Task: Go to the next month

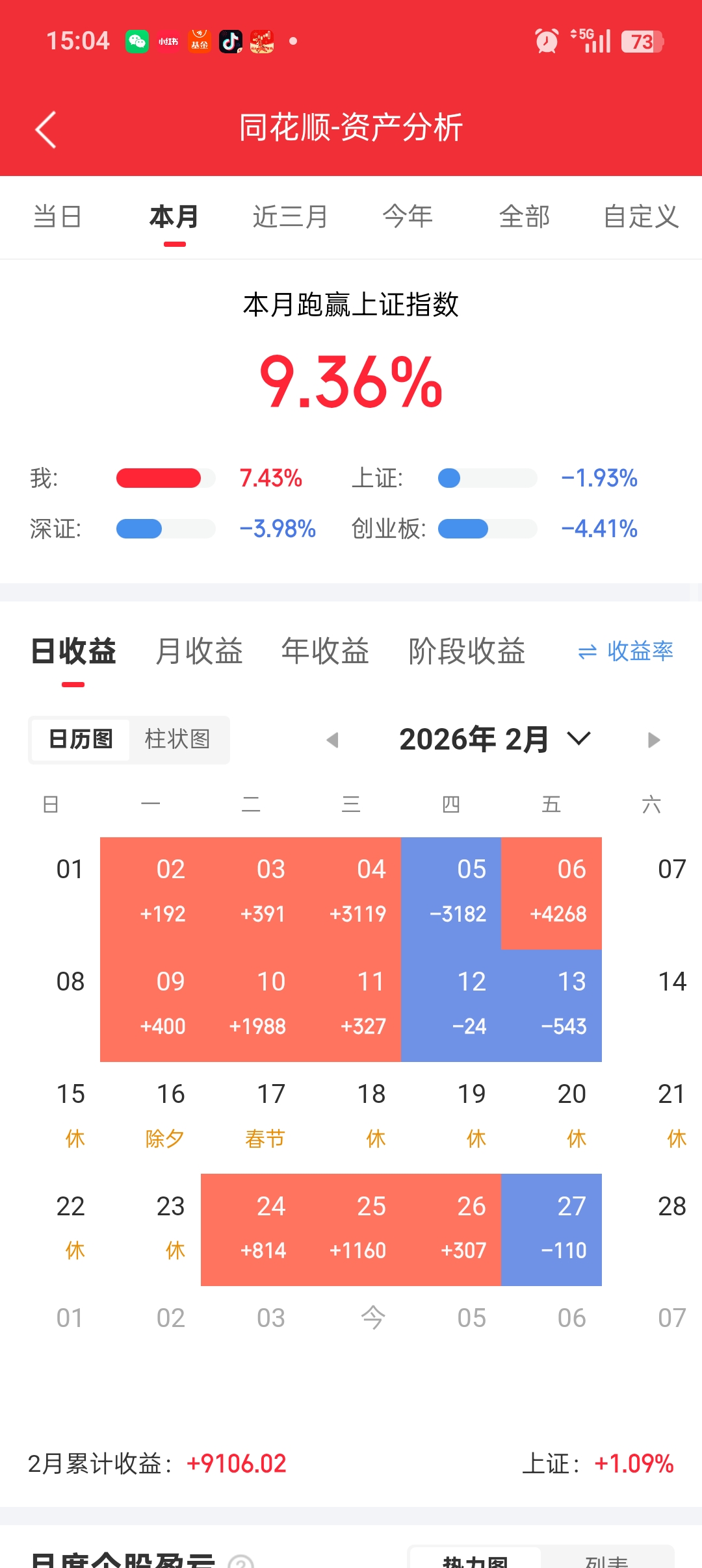Action: coord(653,740)
